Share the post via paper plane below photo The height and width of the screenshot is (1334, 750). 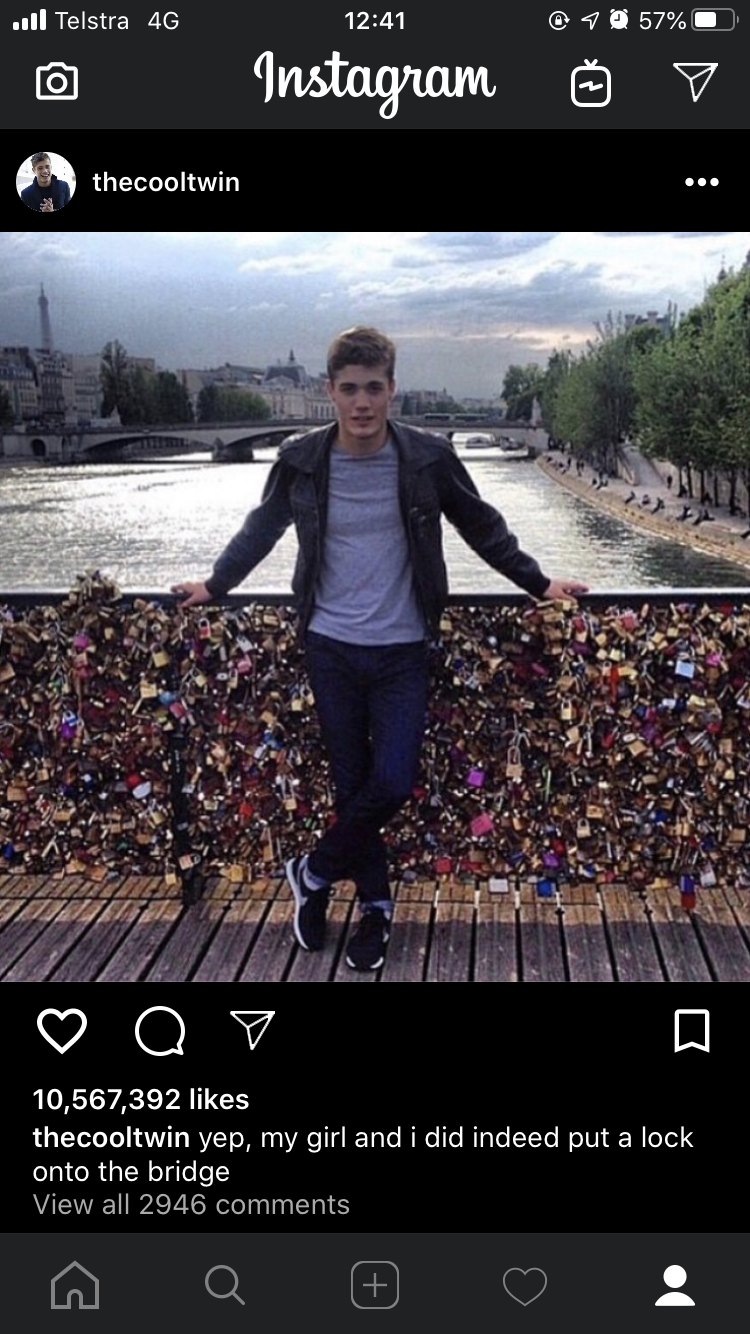[252, 1029]
